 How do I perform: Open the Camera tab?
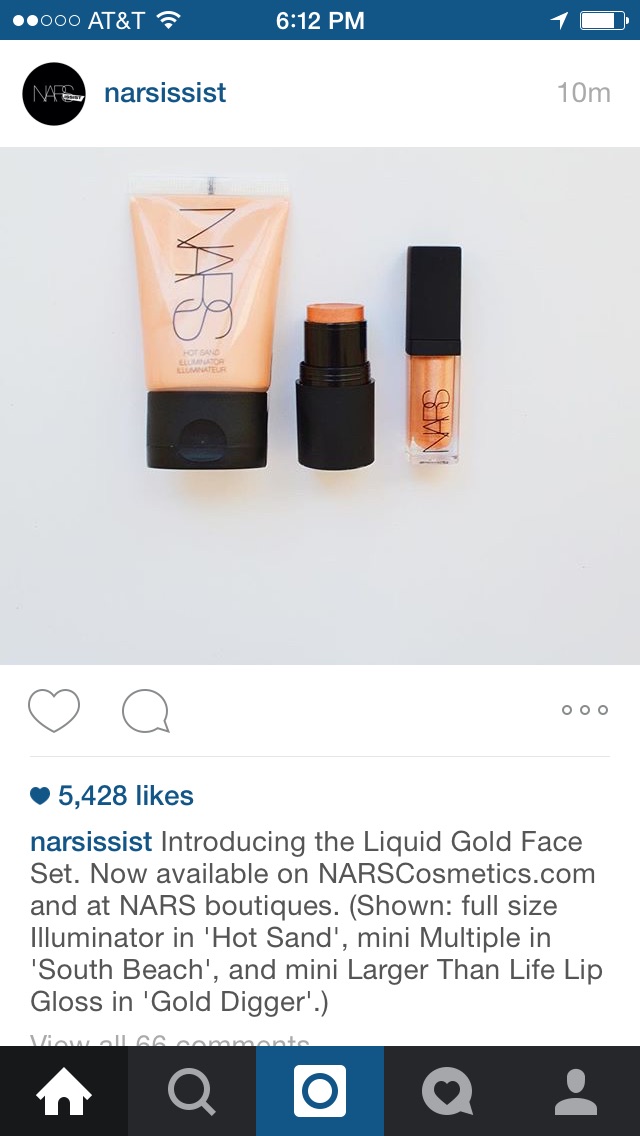[x=320, y=1091]
